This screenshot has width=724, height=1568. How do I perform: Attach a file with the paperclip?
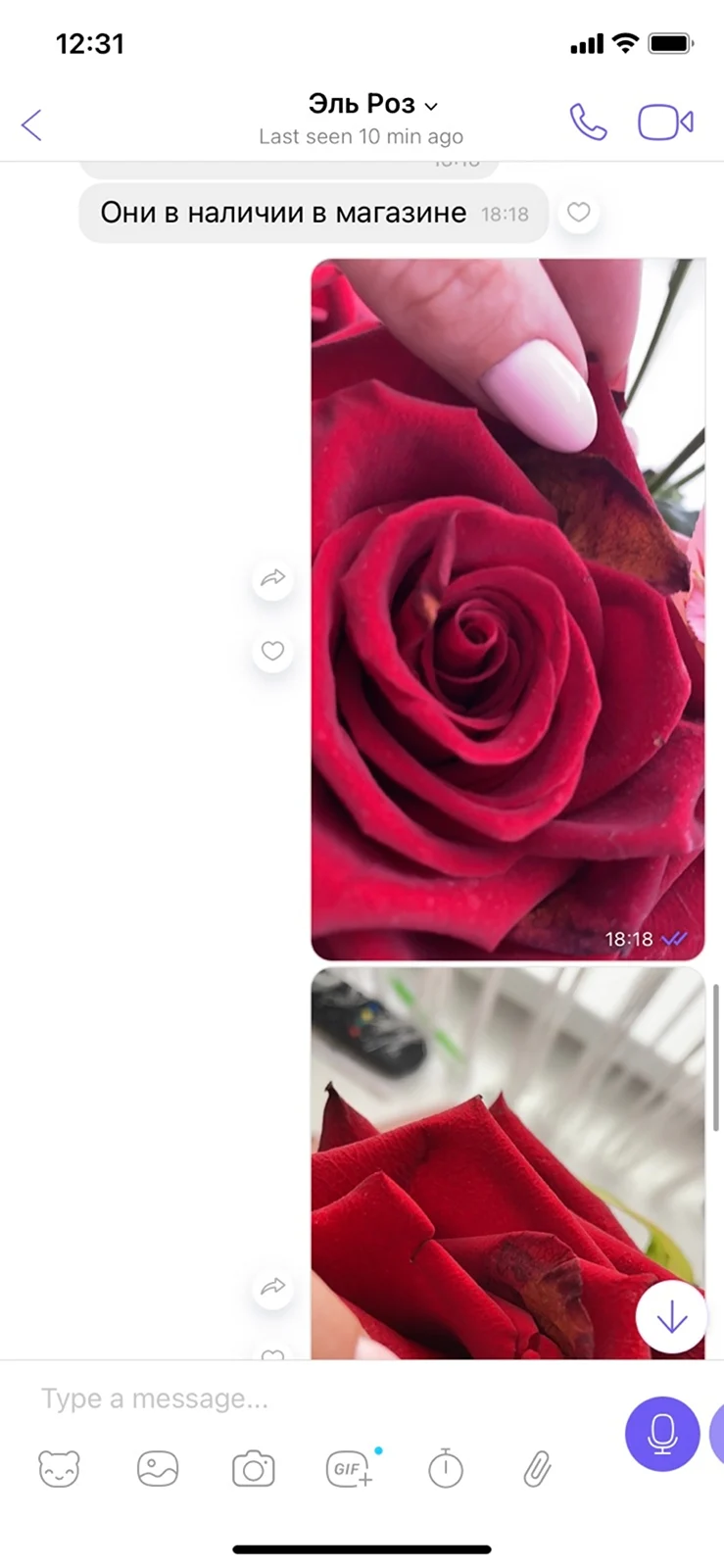[x=537, y=1469]
